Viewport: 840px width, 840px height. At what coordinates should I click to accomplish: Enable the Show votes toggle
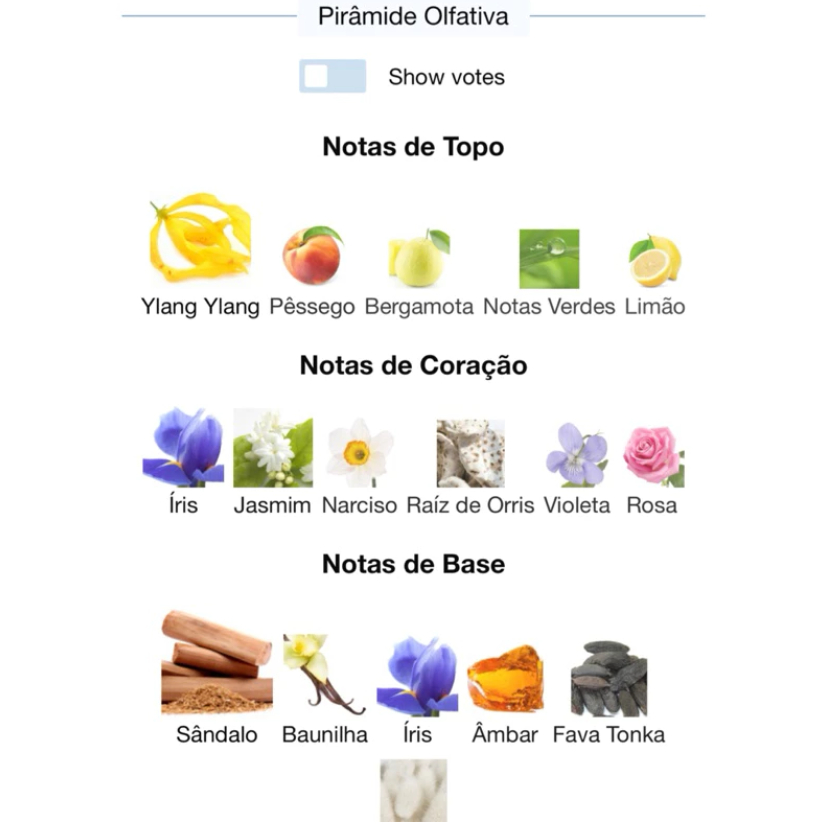(332, 77)
